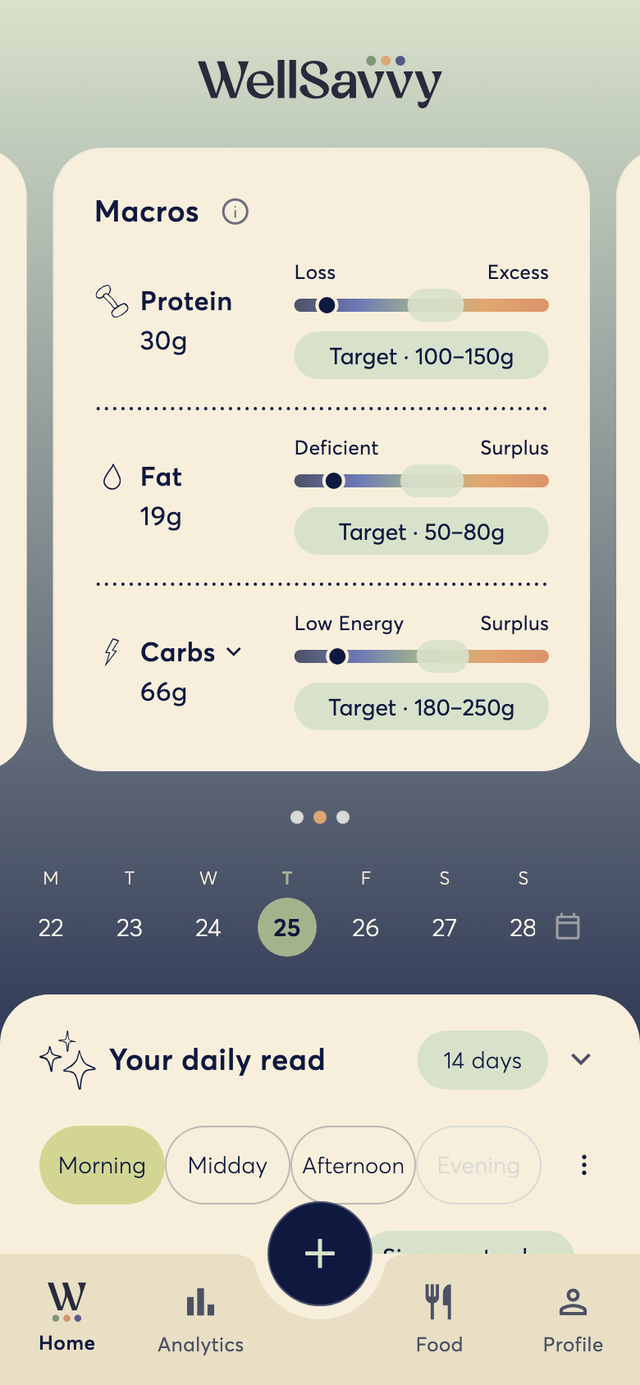
Task: Open the Macros info icon
Action: tap(235, 212)
